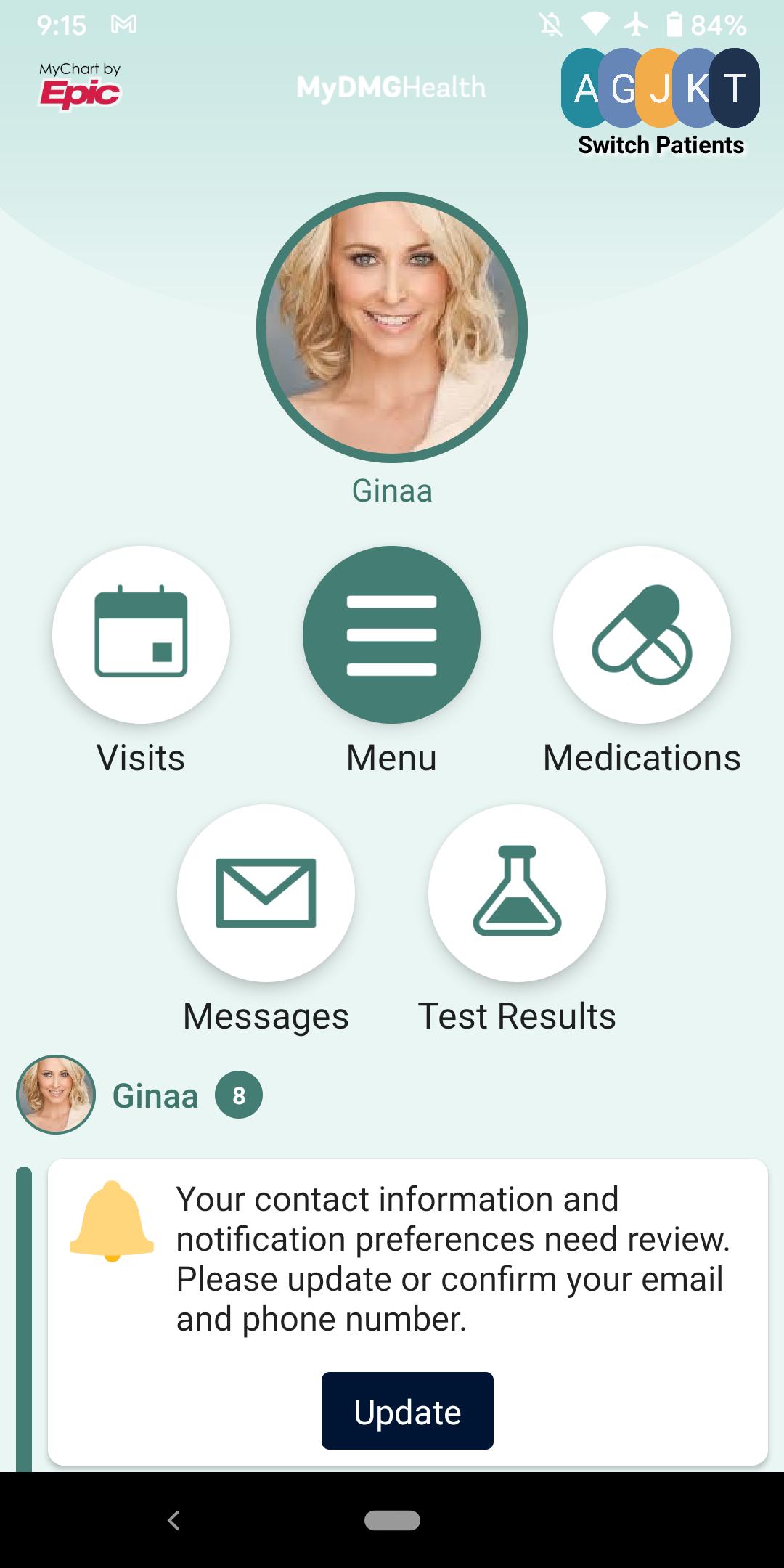Image resolution: width=784 pixels, height=1568 pixels.
Task: Switch to patient avatar A
Action: tap(585, 89)
